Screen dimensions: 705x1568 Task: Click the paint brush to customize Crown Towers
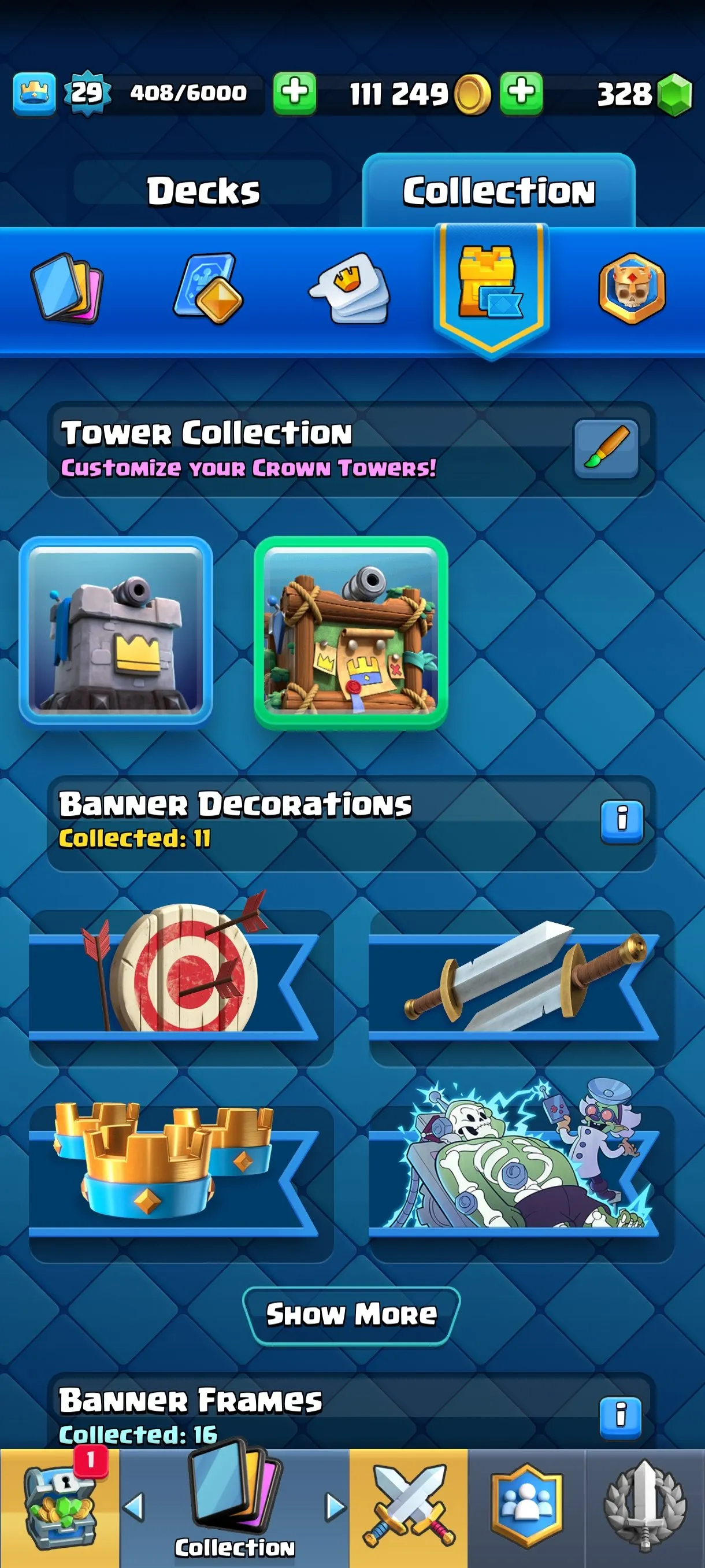[606, 449]
